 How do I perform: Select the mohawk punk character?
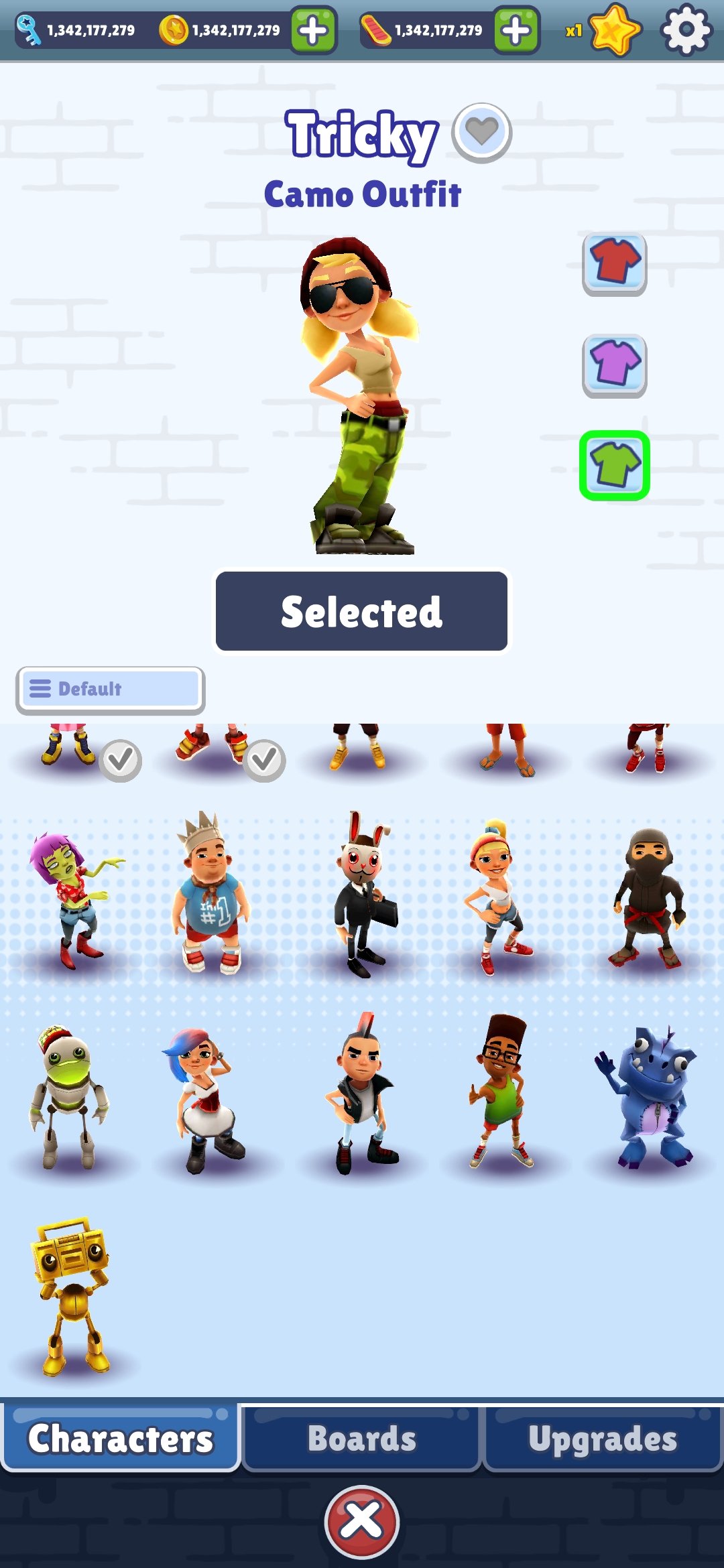360,1096
